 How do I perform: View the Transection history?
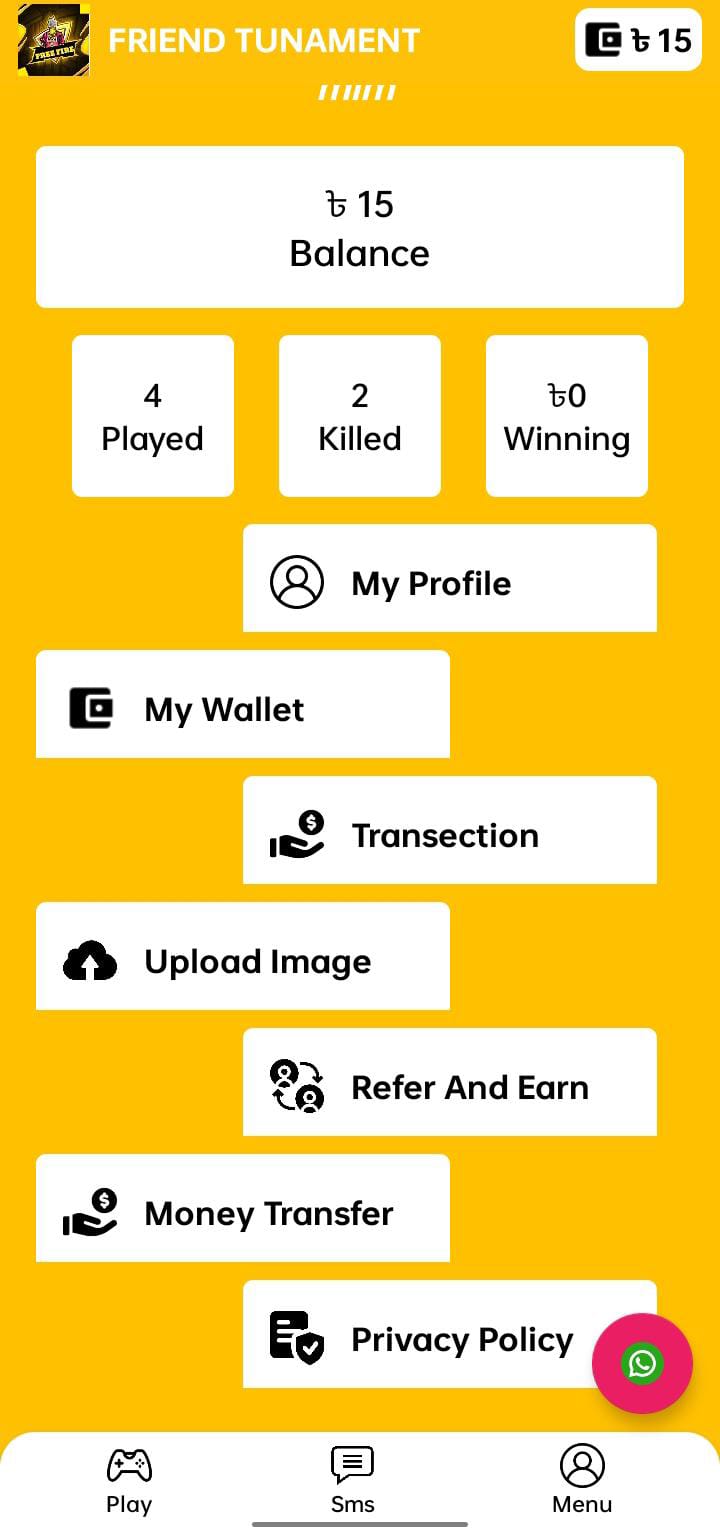click(449, 830)
